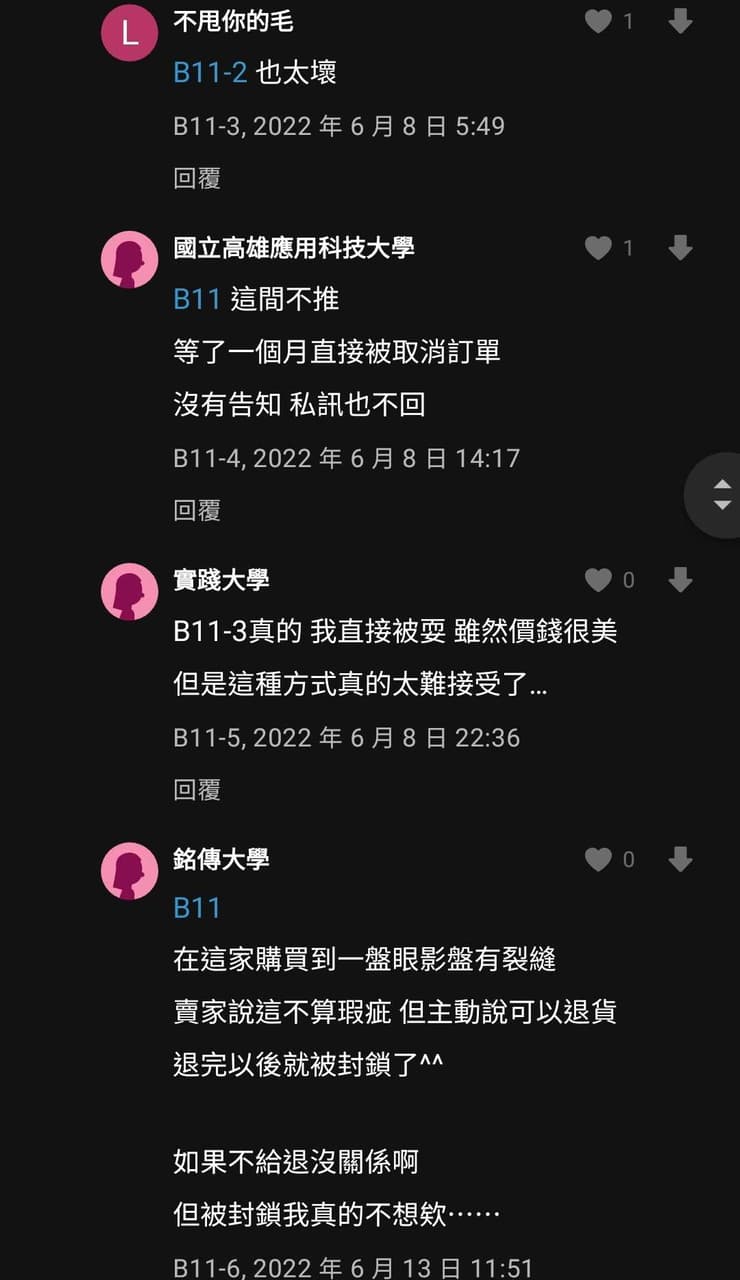Open the B11 link in 銘傳大學 comment
This screenshot has width=740, height=1280.
[196, 908]
